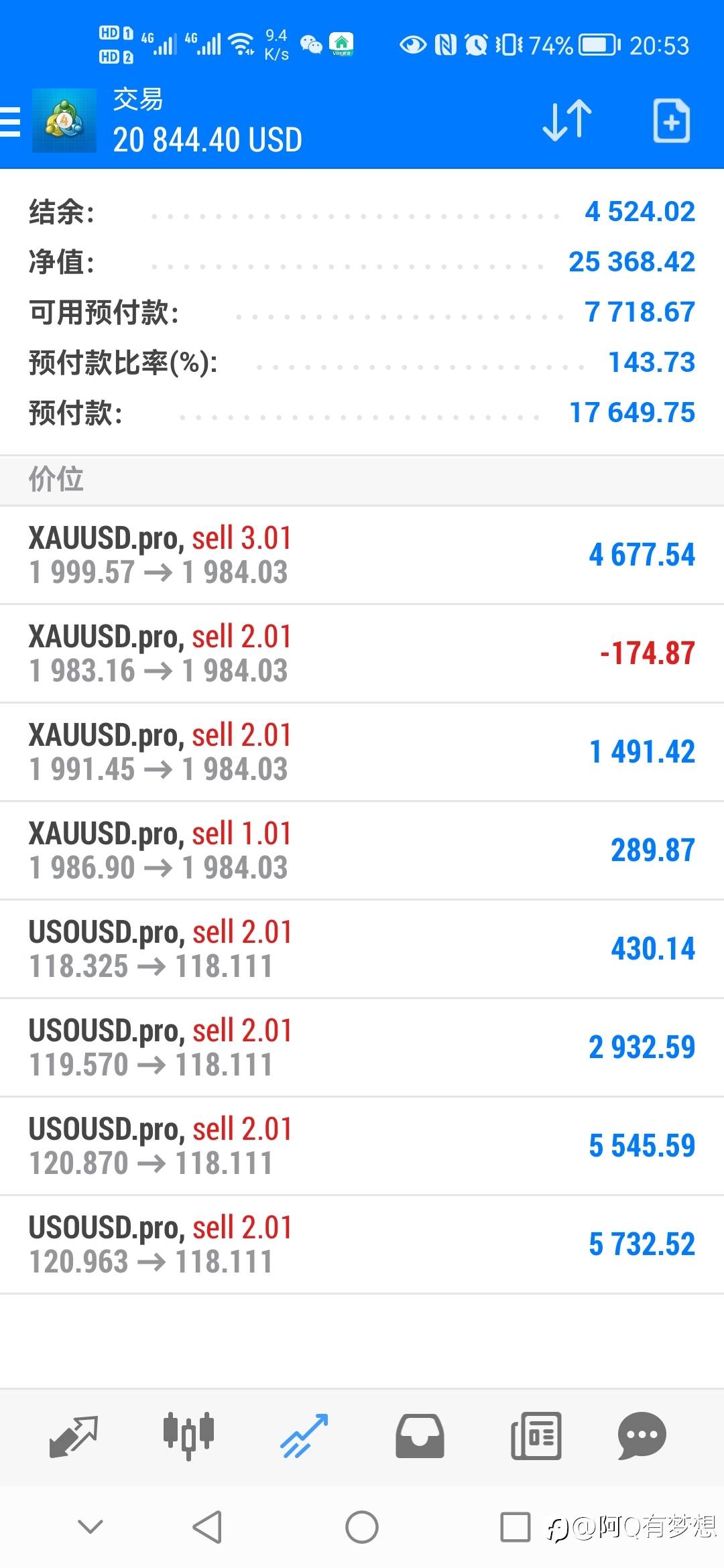This screenshot has height=1568, width=724.
Task: Open the XAUUSD.pro position with -174.87 loss
Action: coord(362,654)
